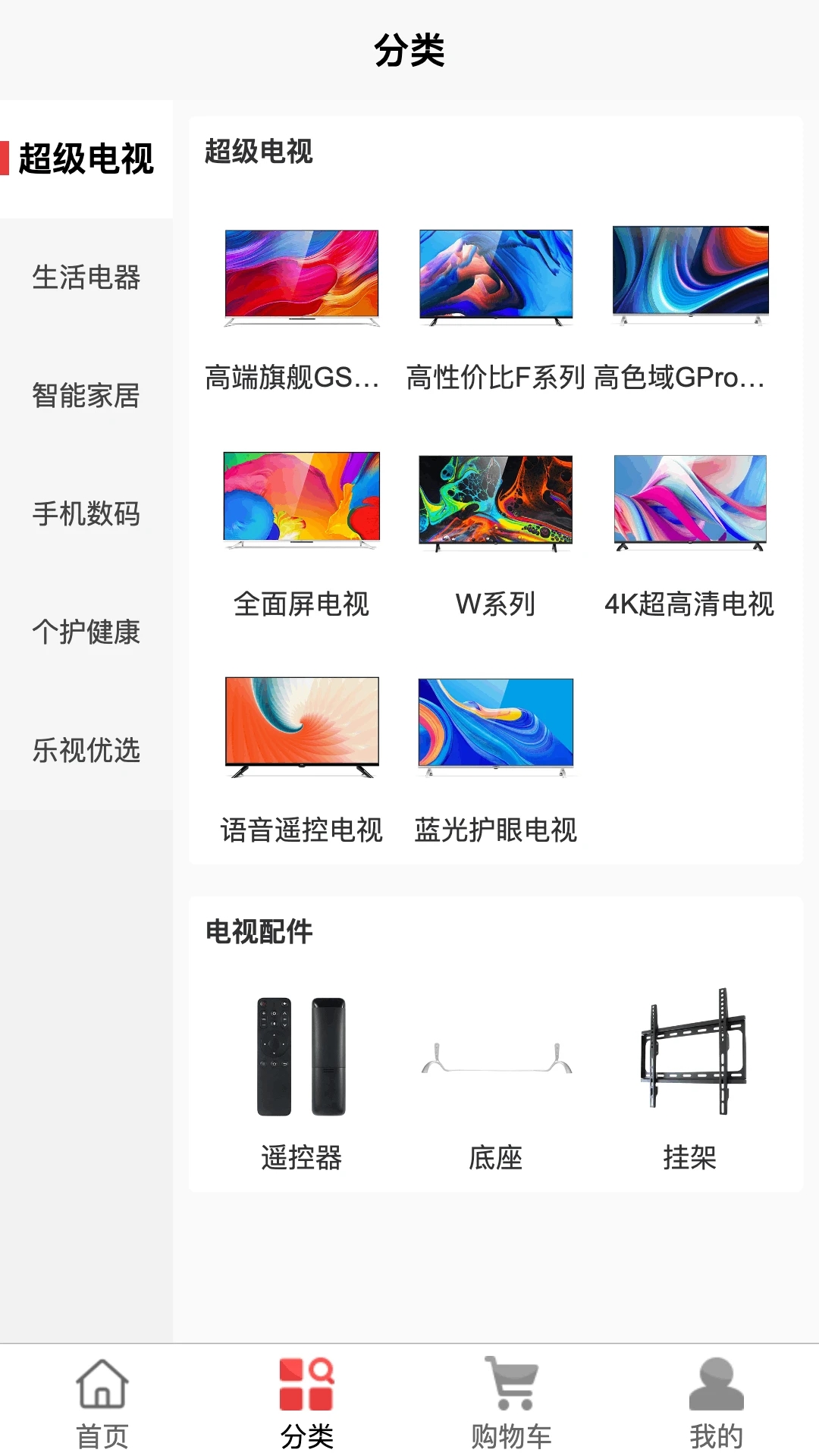Switch to the 智能家居 category
The height and width of the screenshot is (1456, 819).
point(87,396)
